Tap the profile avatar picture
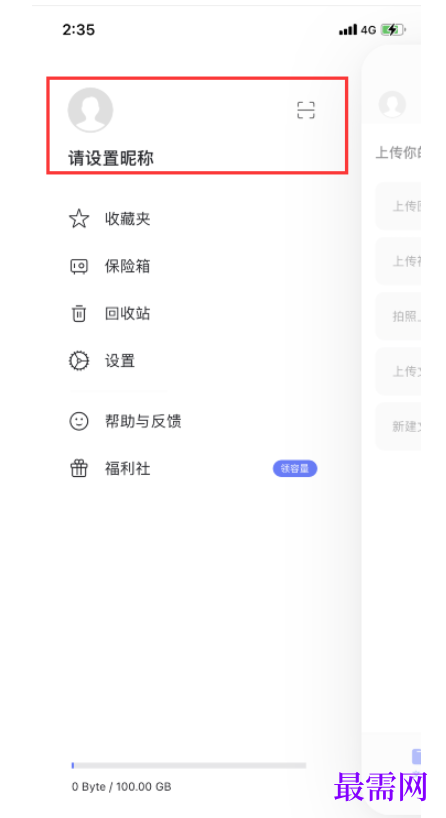446x818 pixels. pyautogui.click(x=90, y=110)
